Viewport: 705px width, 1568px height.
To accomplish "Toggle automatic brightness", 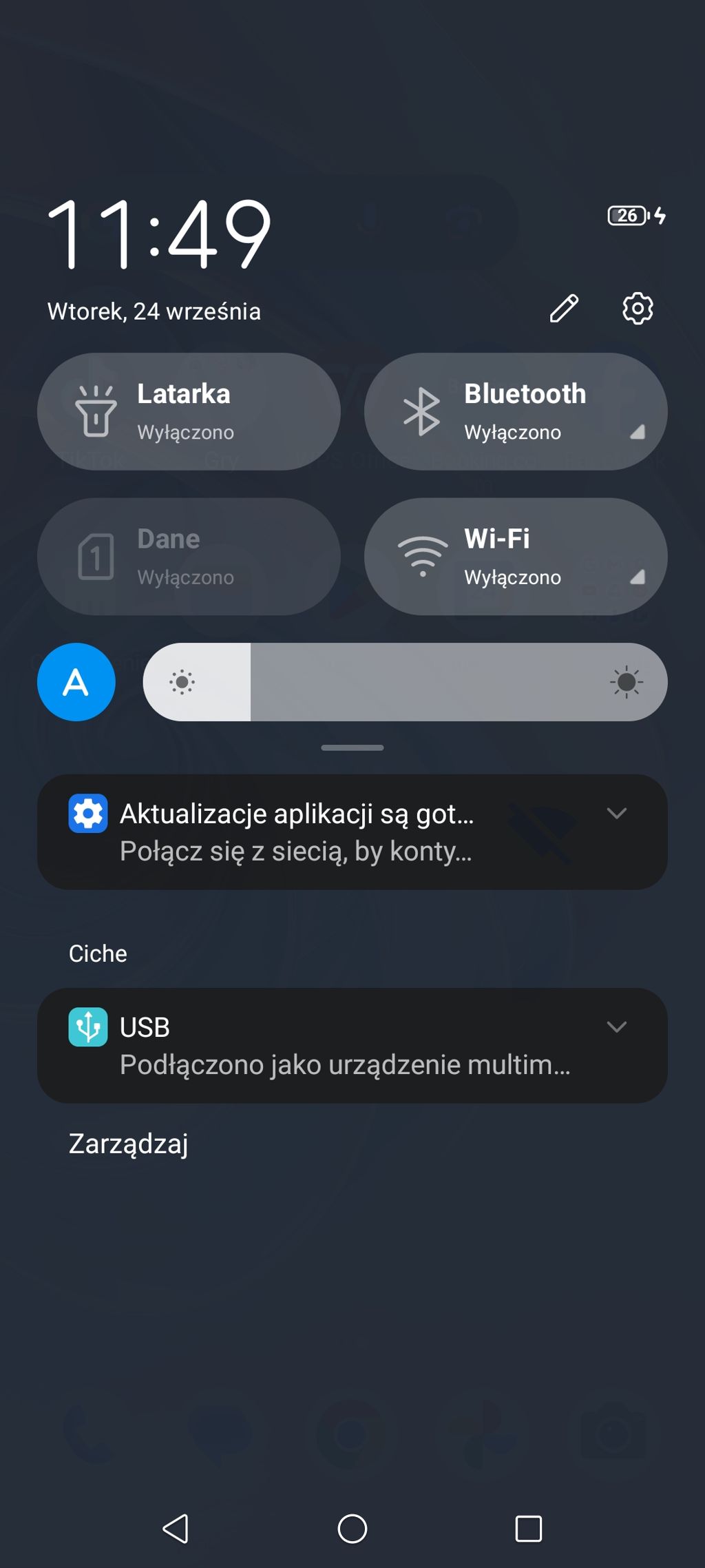I will 76,682.
